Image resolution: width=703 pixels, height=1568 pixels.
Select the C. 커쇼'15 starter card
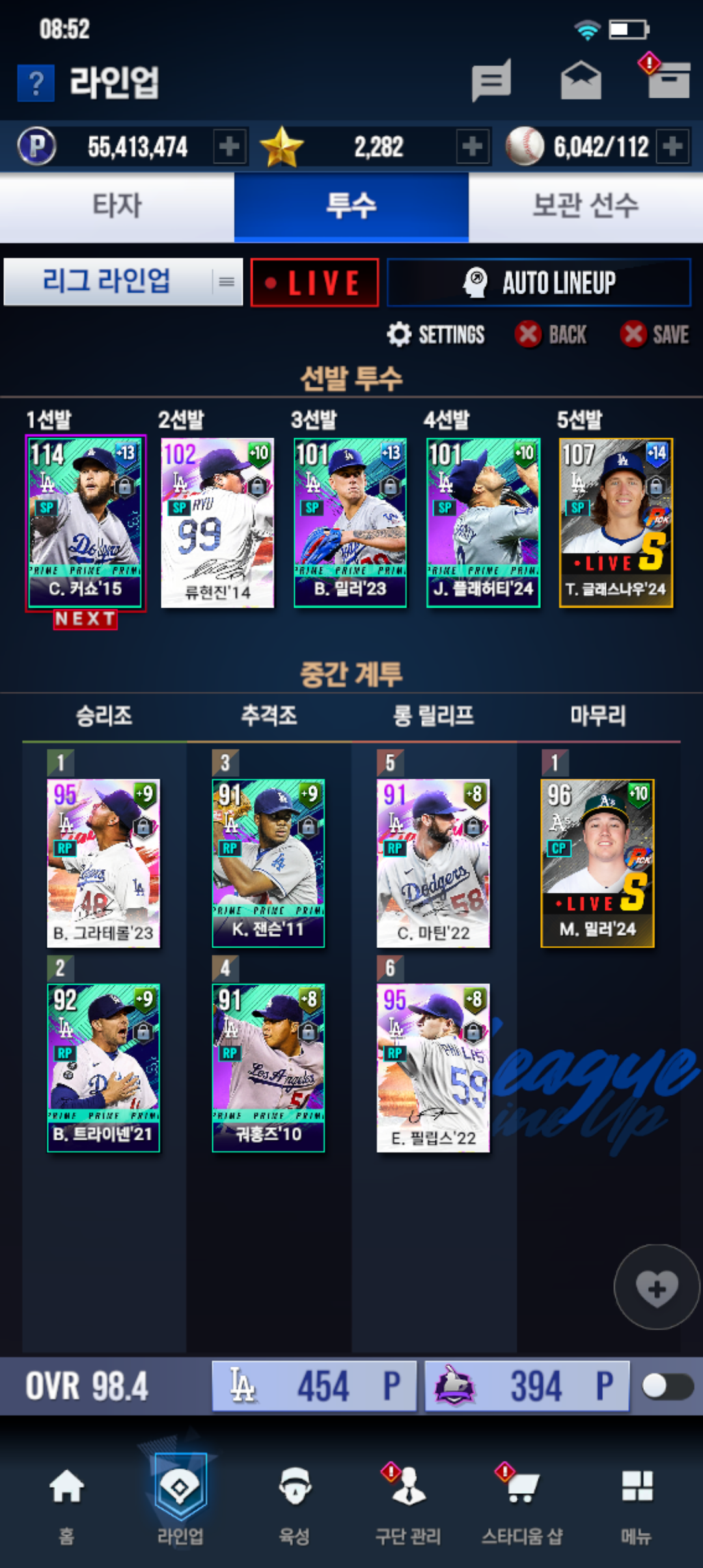[x=85, y=522]
